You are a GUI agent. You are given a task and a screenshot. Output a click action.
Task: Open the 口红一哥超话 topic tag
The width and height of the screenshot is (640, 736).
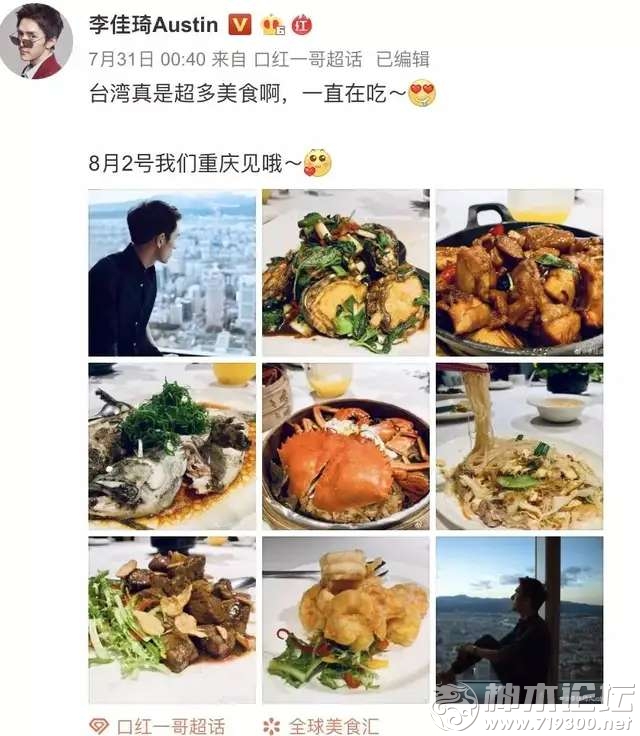point(170,726)
